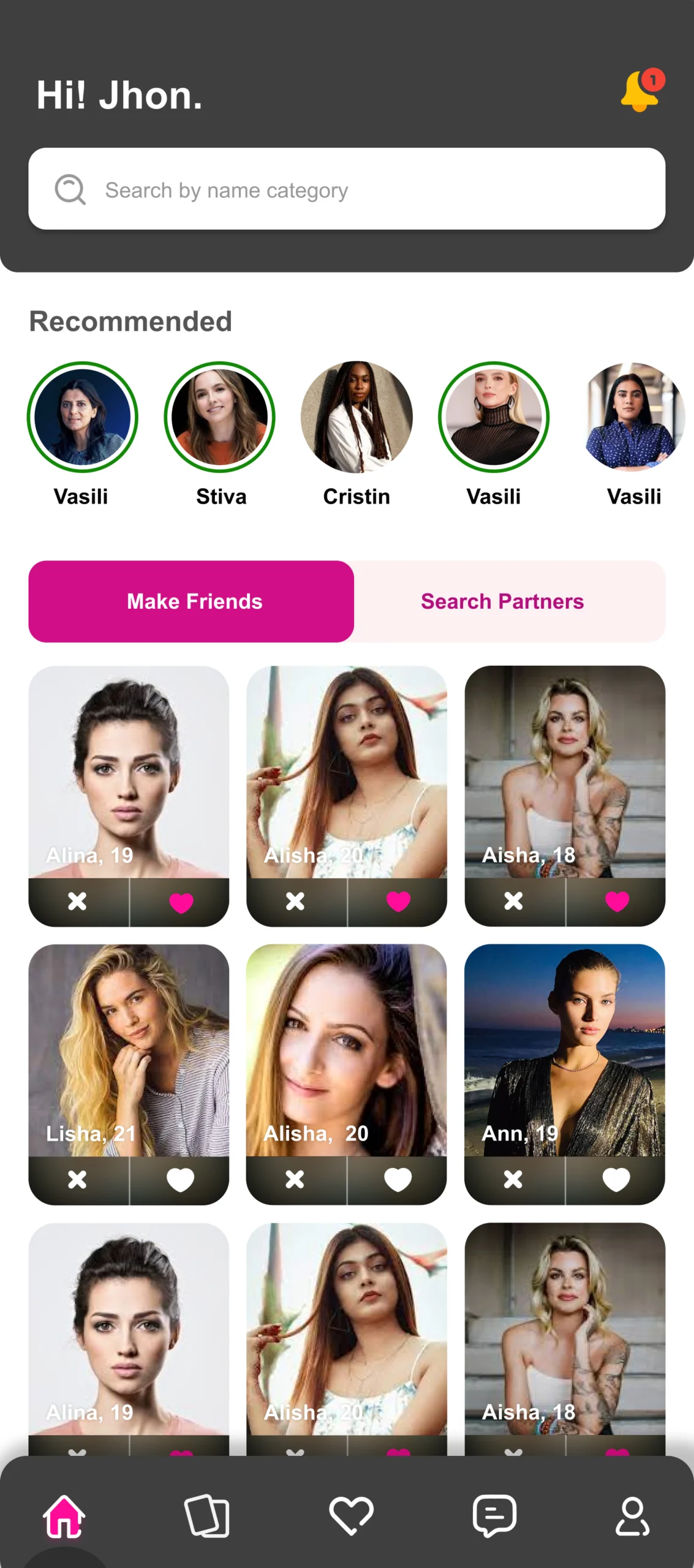The width and height of the screenshot is (694, 1568).
Task: Open the cards tab in bottom navigation
Action: click(x=207, y=1516)
